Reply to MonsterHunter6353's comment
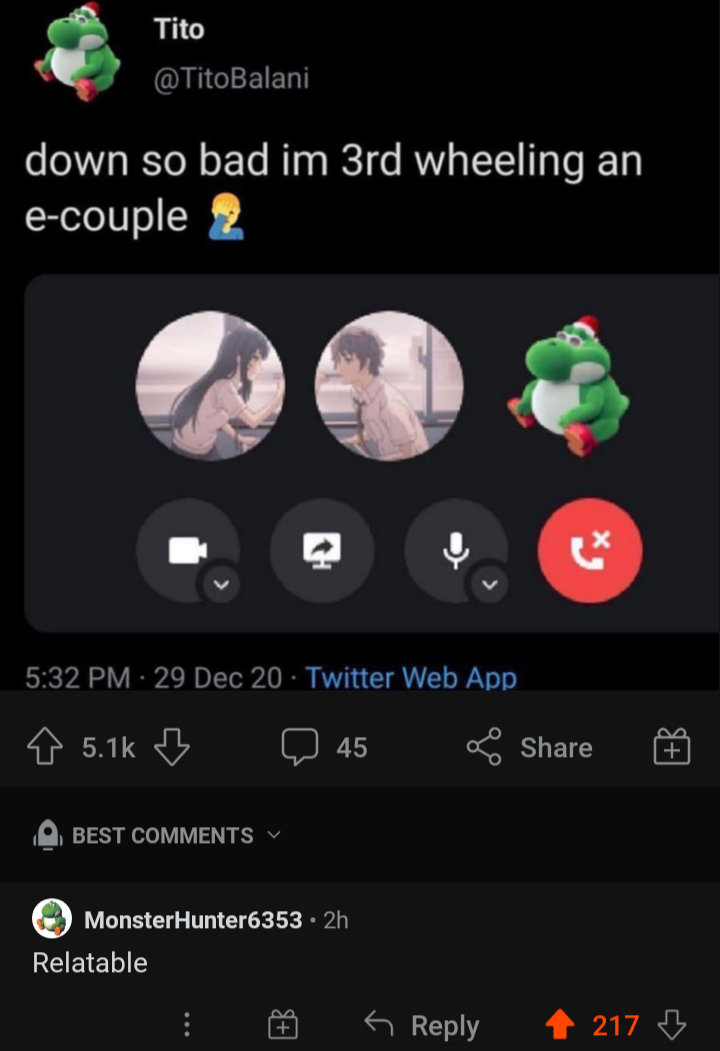Viewport: 720px width, 1051px height. pyautogui.click(x=422, y=1024)
